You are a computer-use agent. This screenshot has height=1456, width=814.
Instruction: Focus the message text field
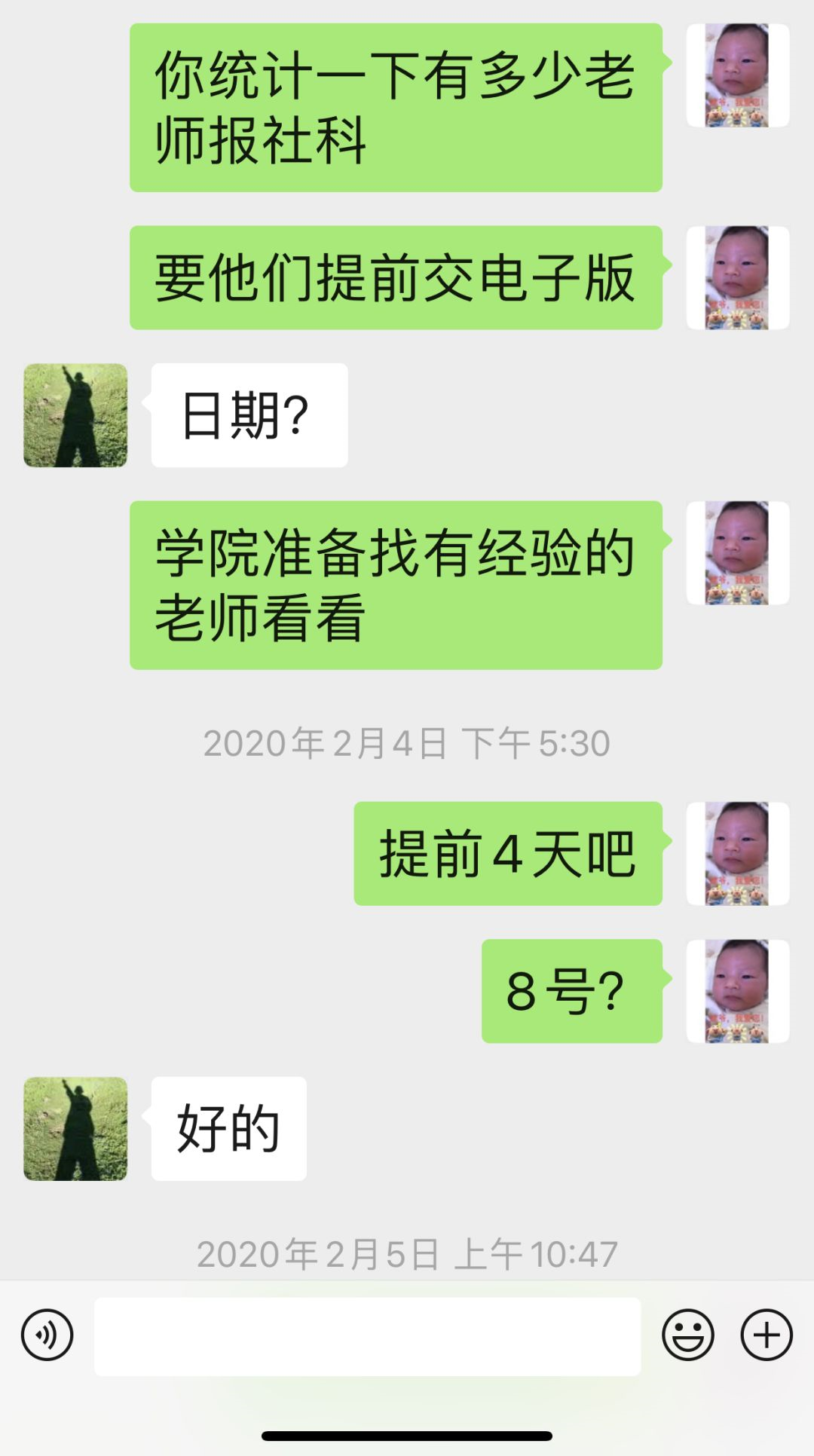(x=367, y=1336)
